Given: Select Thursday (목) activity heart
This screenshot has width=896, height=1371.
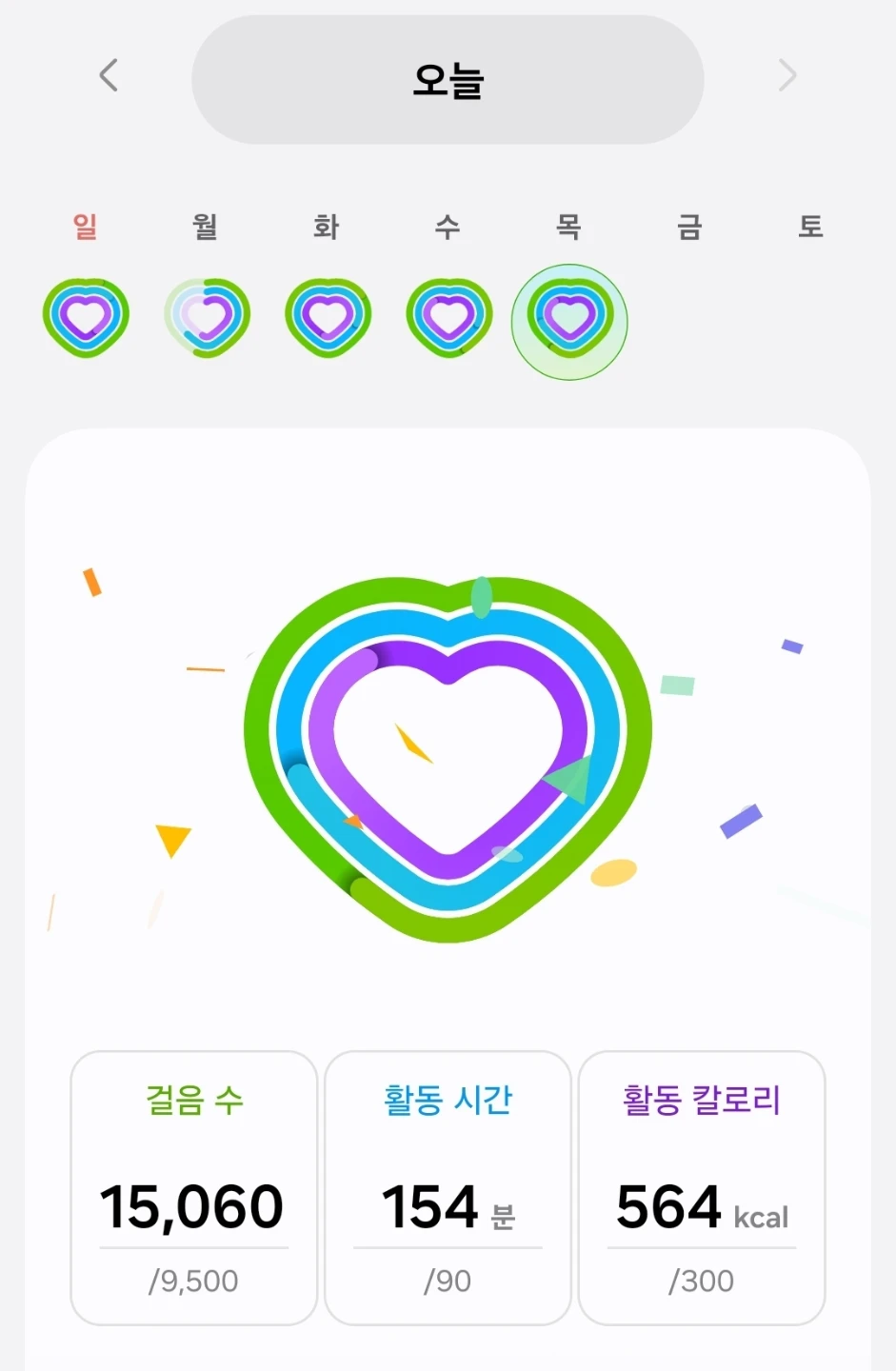Looking at the screenshot, I should pos(569,322).
